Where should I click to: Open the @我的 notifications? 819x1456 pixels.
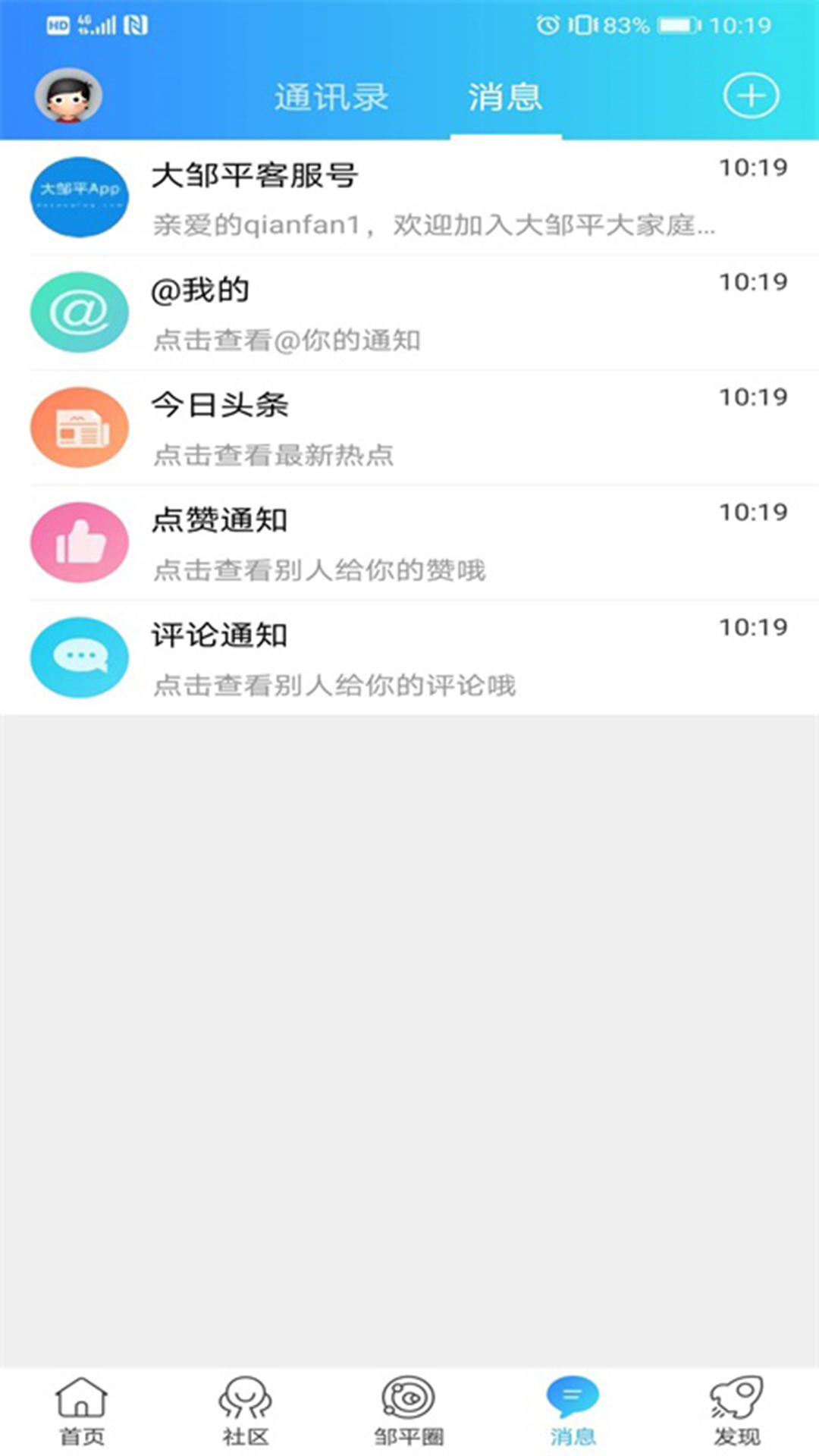tap(409, 312)
